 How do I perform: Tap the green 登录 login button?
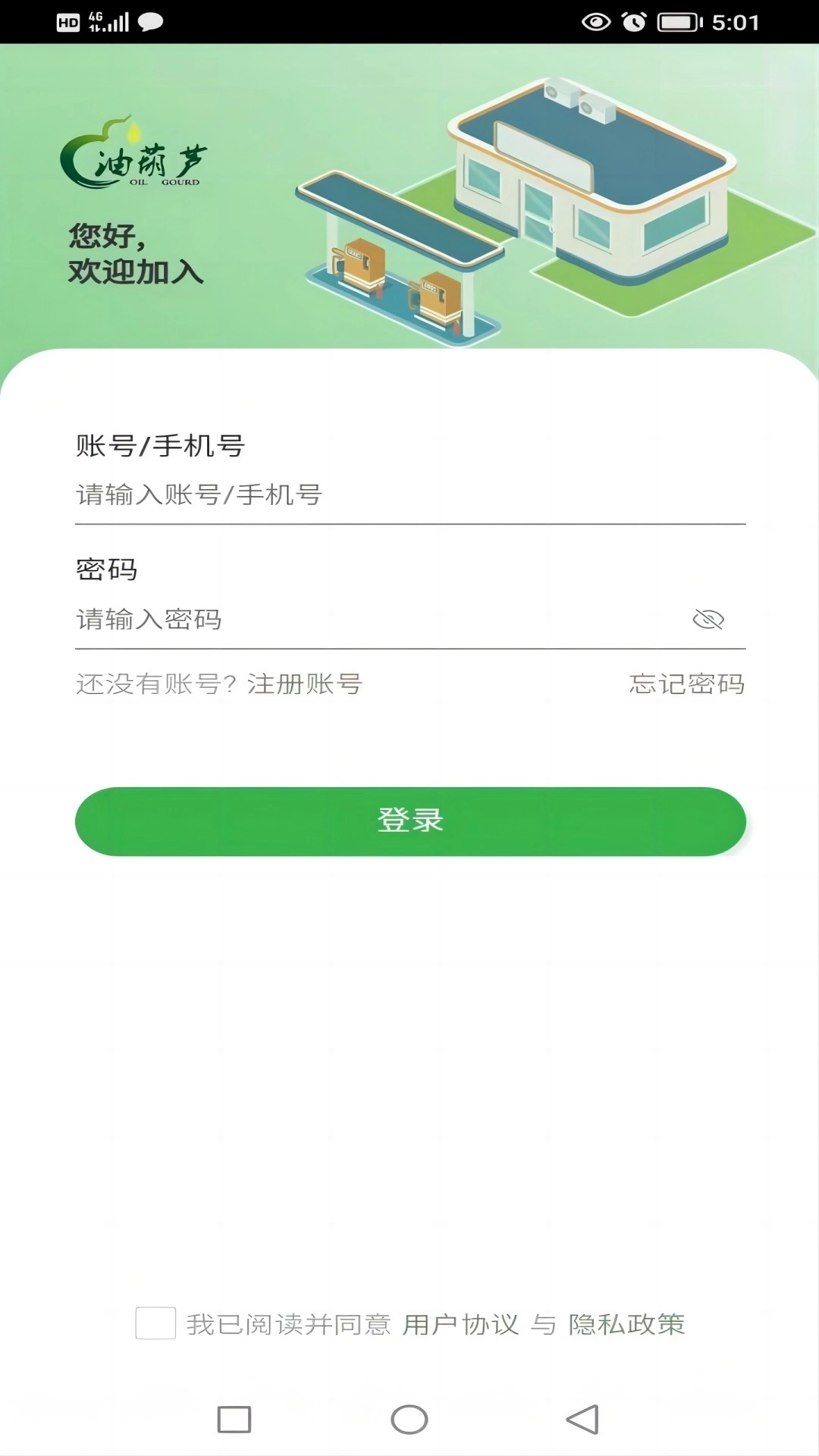(409, 821)
